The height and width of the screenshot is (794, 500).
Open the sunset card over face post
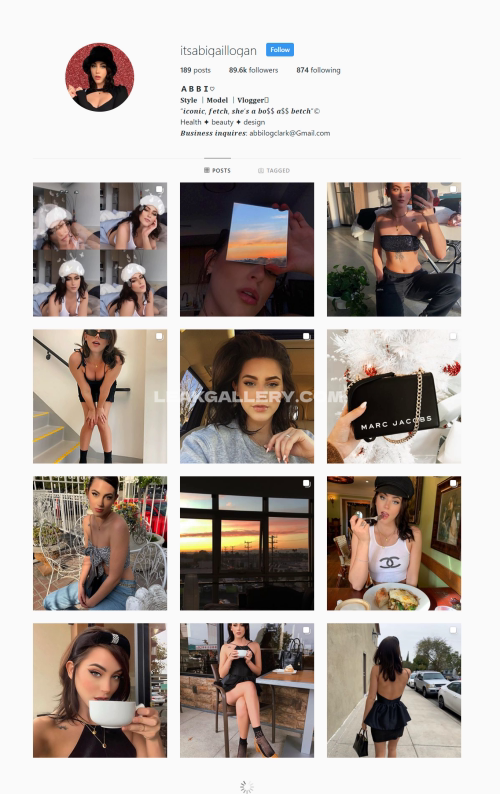pyautogui.click(x=247, y=250)
